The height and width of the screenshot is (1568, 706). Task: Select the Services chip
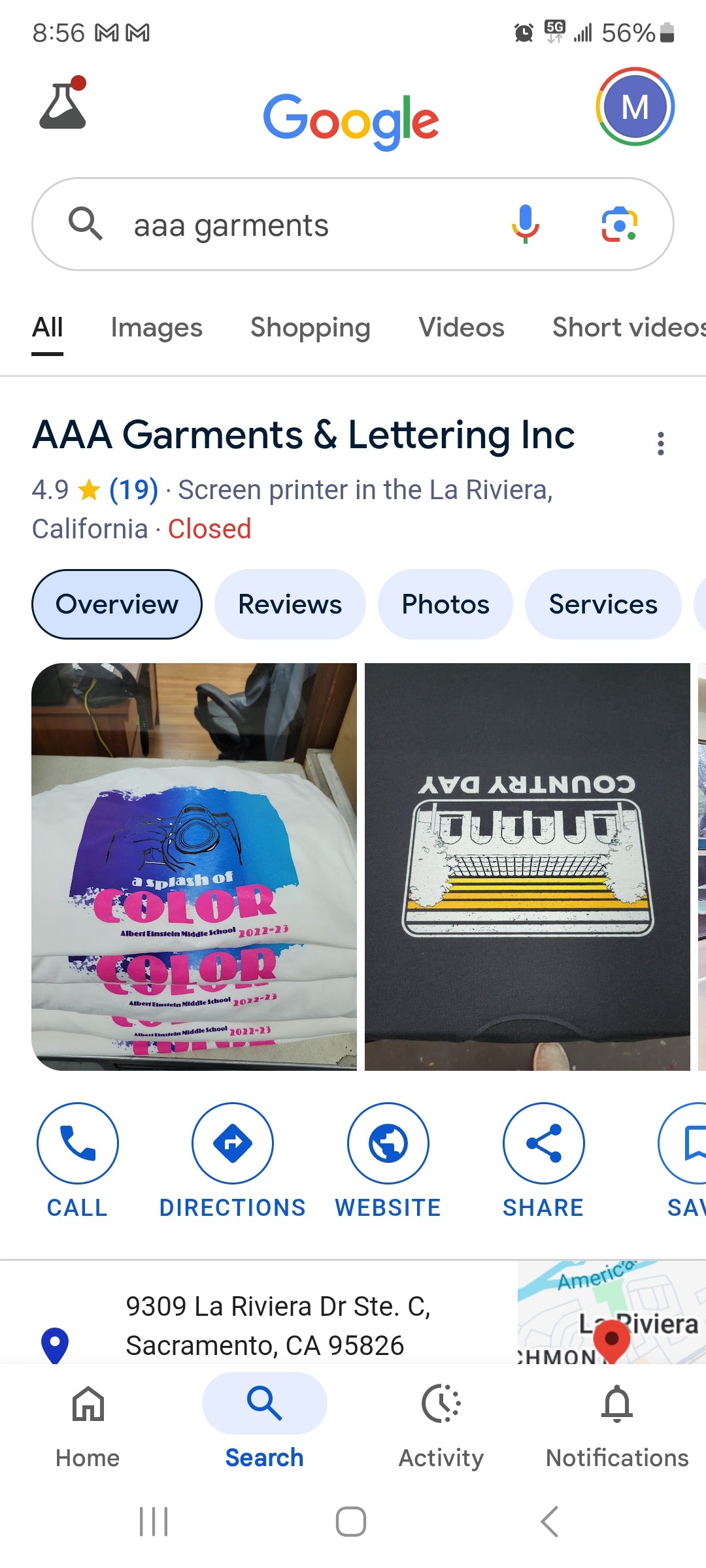603,604
